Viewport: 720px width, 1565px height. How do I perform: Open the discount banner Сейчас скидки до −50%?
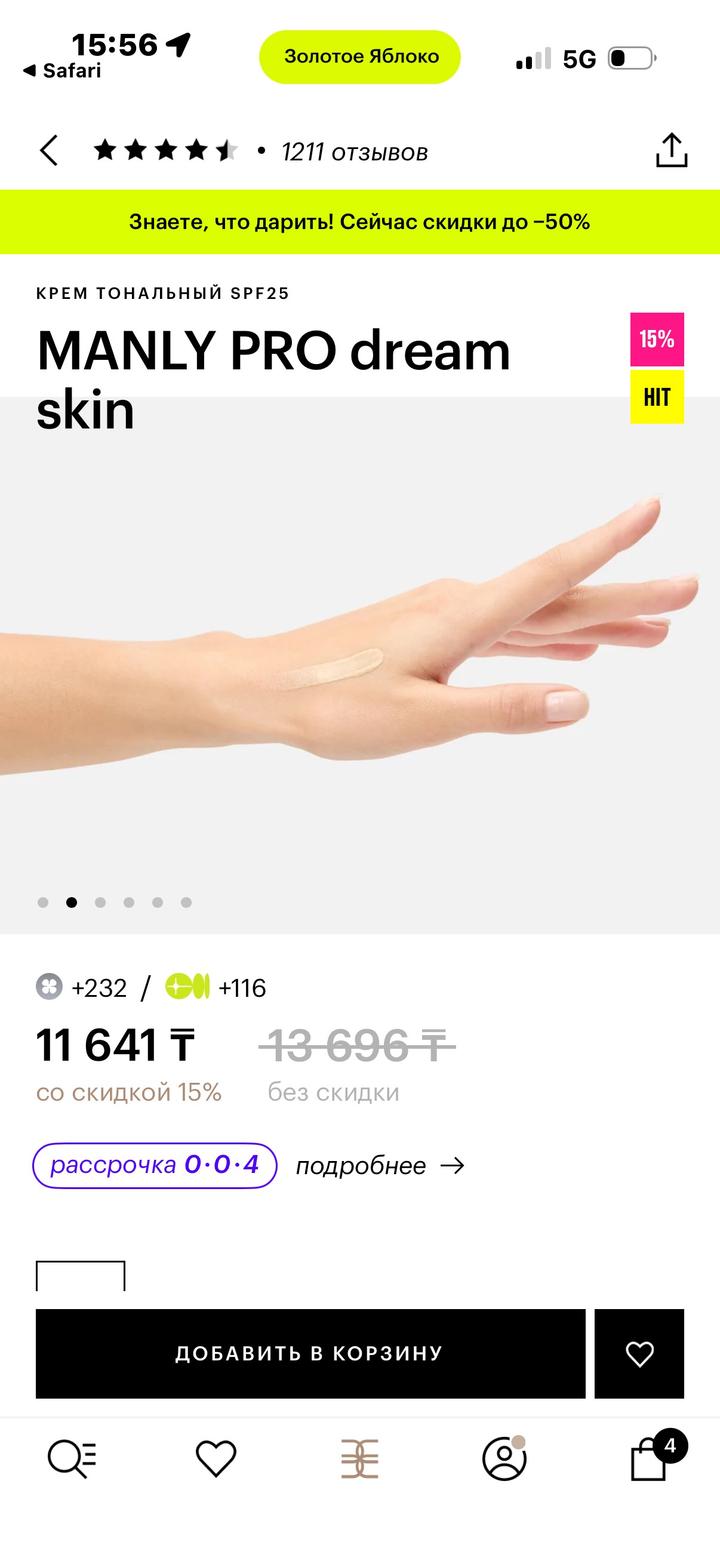pyautogui.click(x=360, y=222)
